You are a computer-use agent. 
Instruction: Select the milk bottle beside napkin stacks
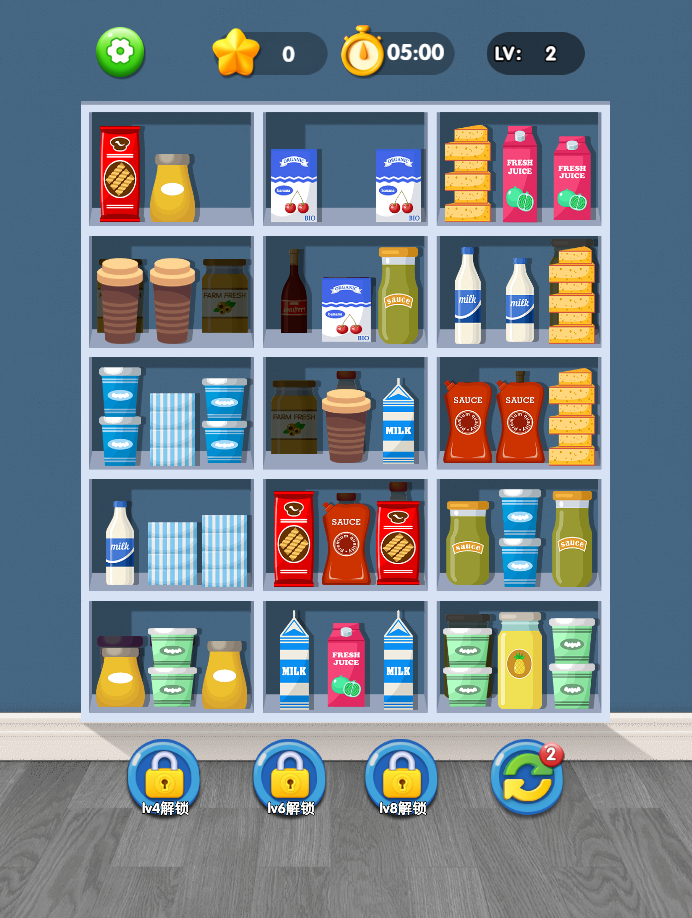tap(121, 545)
